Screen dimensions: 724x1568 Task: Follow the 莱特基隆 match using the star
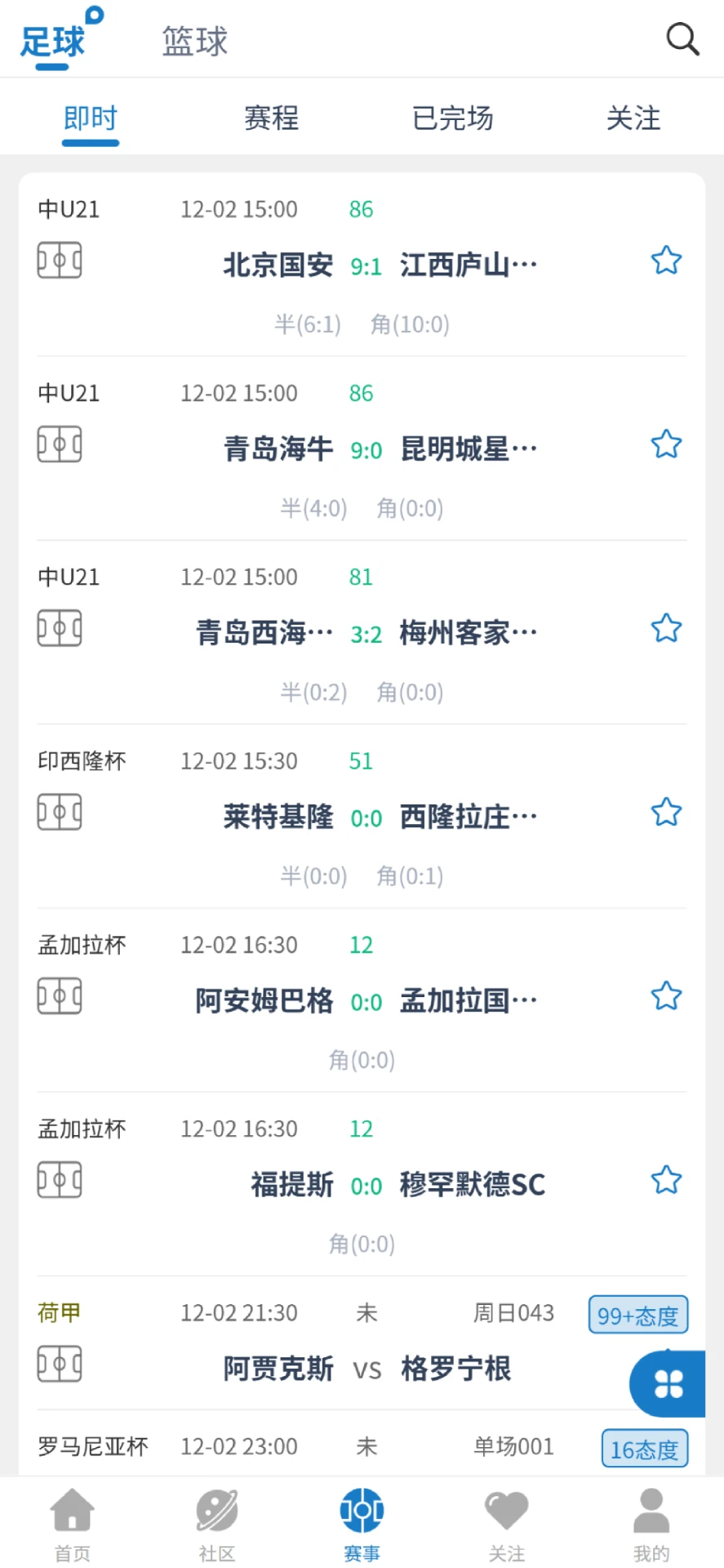click(x=666, y=813)
